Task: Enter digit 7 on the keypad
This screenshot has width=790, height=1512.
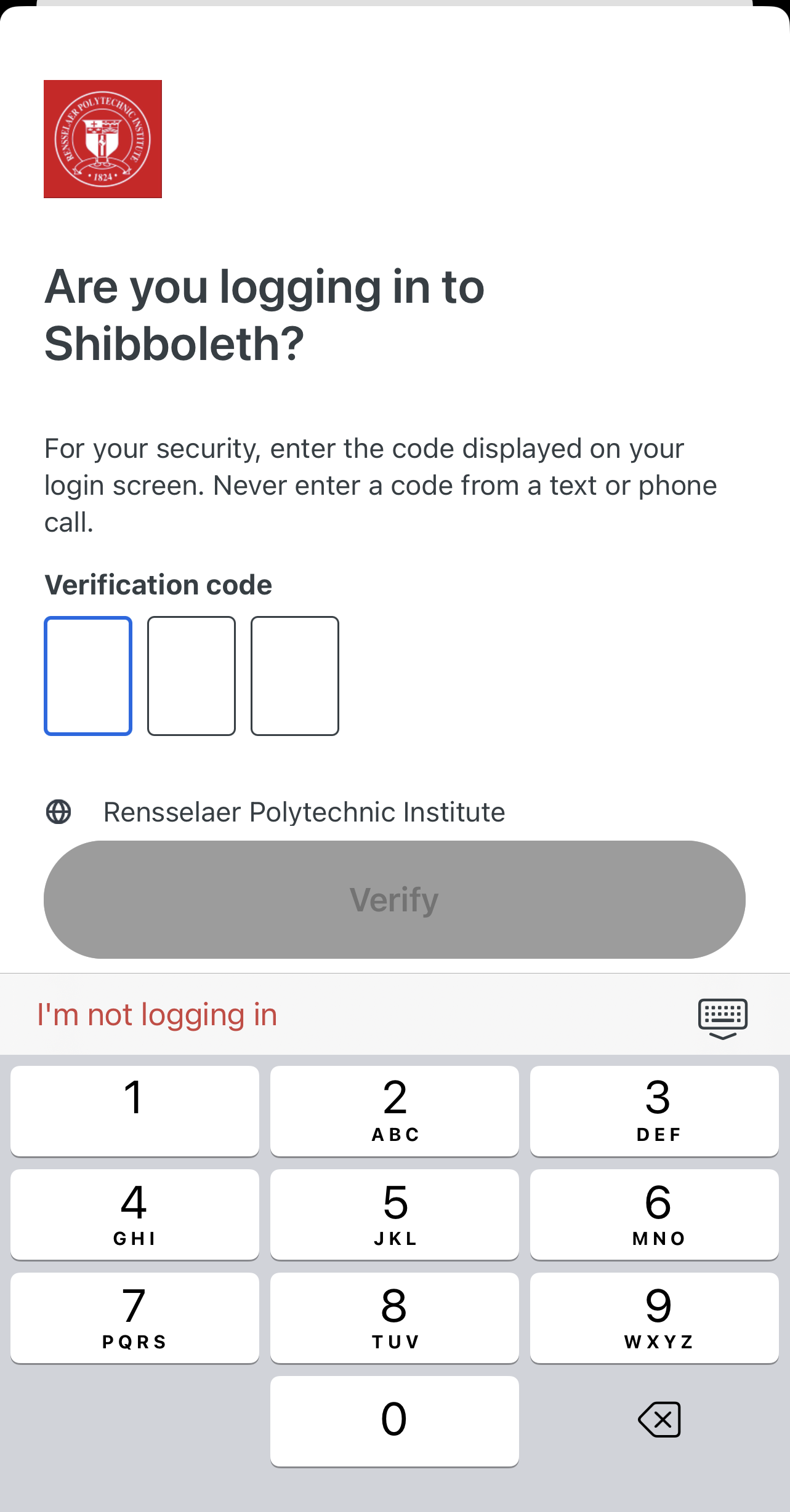Action: 135,1318
